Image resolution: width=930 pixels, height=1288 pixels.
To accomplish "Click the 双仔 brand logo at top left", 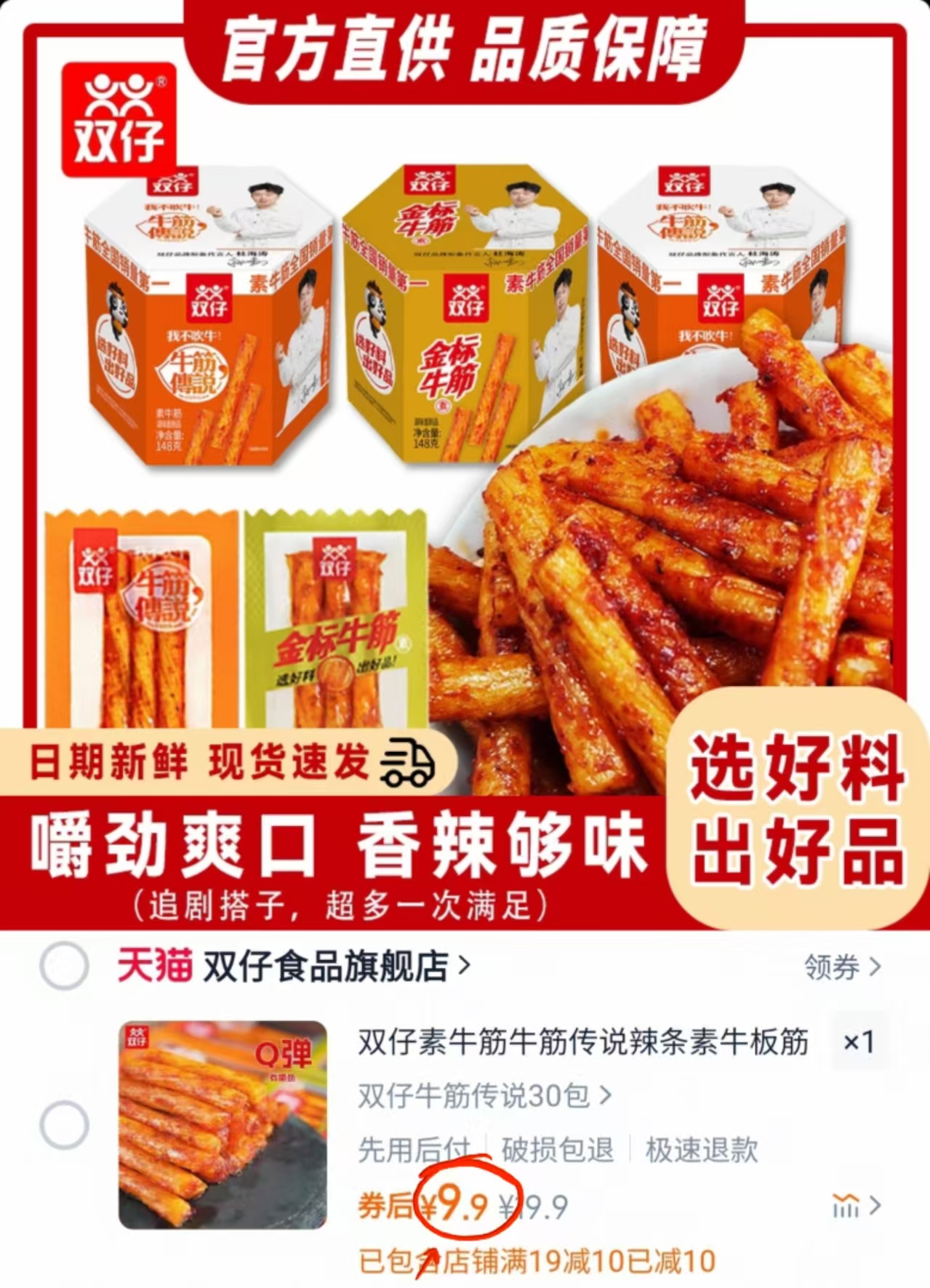I will coord(120,120).
